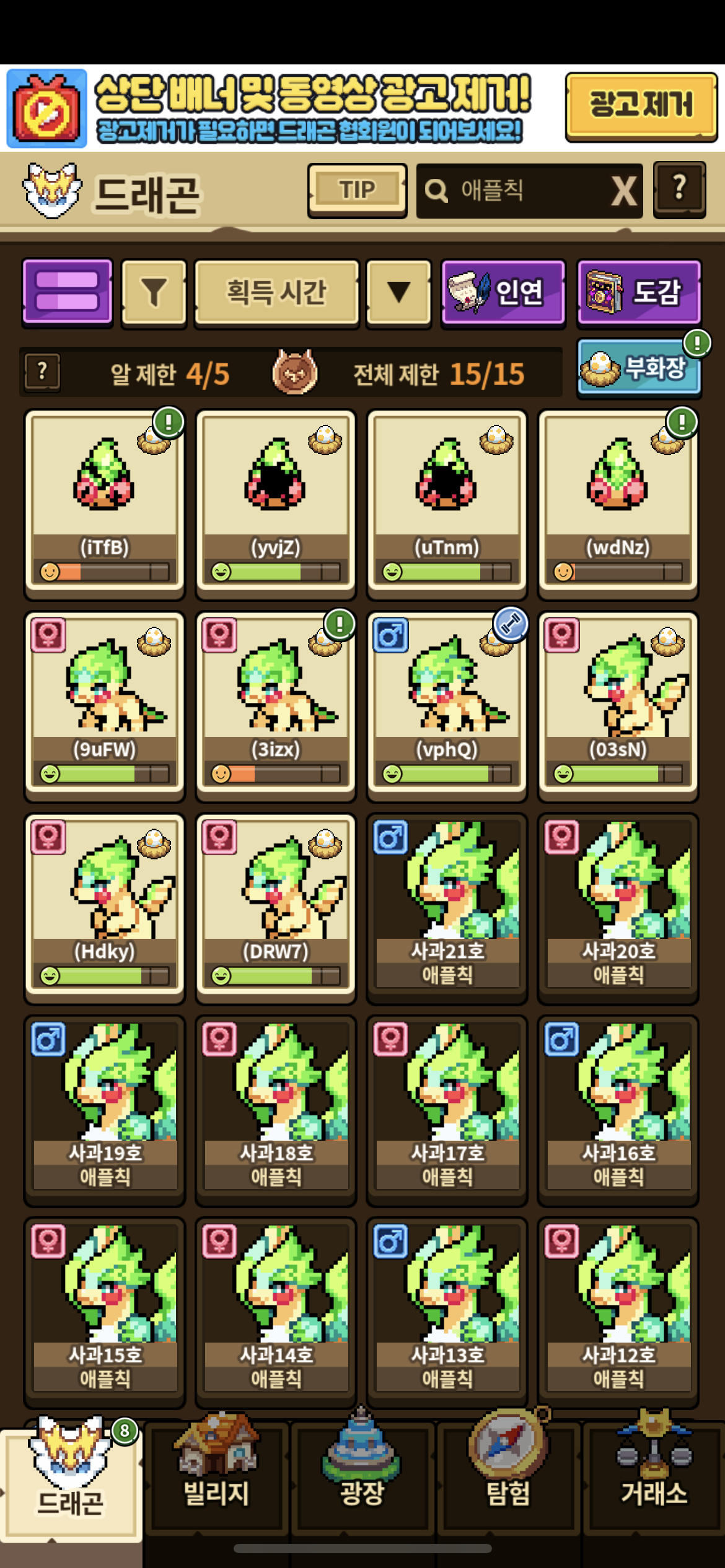Tap the 광고제거 button
Image resolution: width=725 pixels, height=1568 pixels.
tap(641, 106)
